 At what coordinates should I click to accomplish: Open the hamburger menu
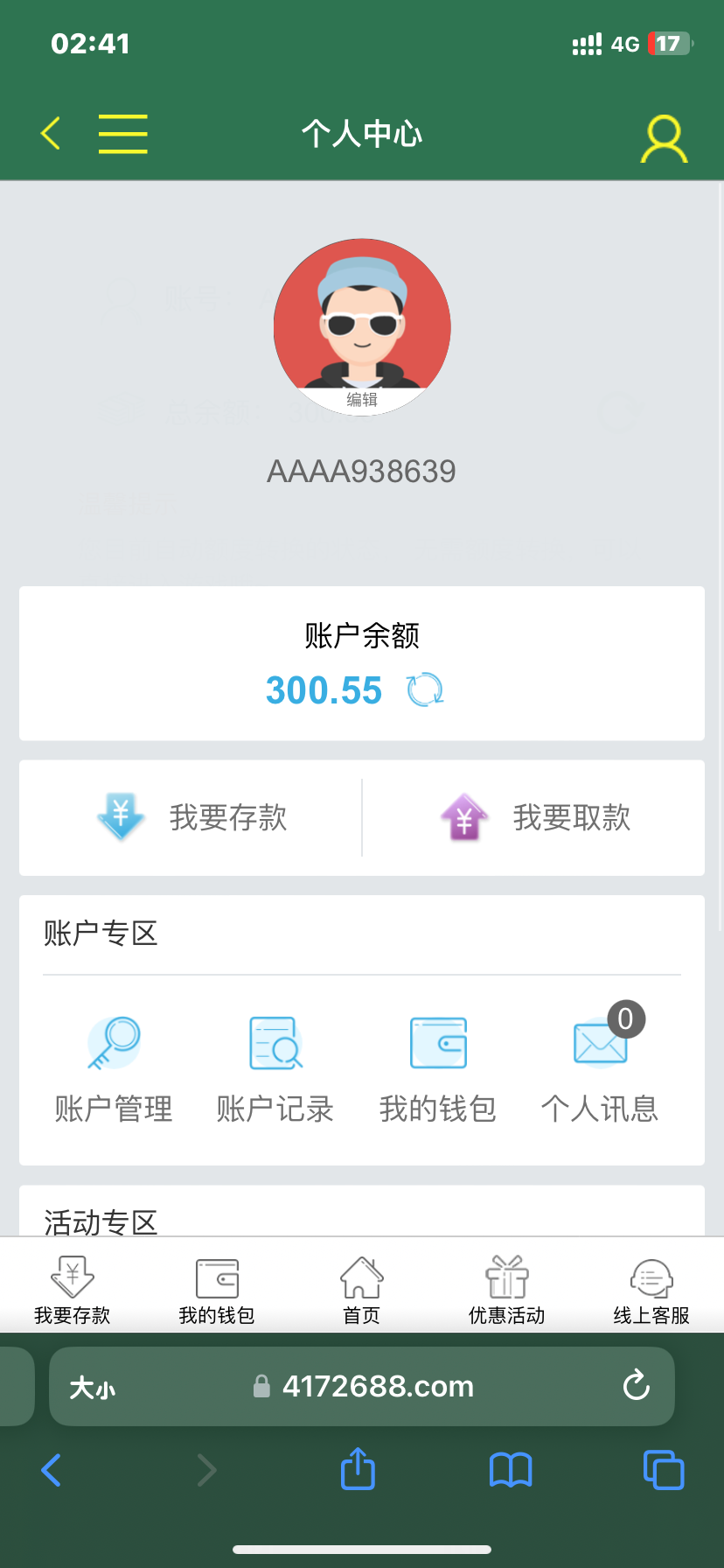[x=122, y=134]
